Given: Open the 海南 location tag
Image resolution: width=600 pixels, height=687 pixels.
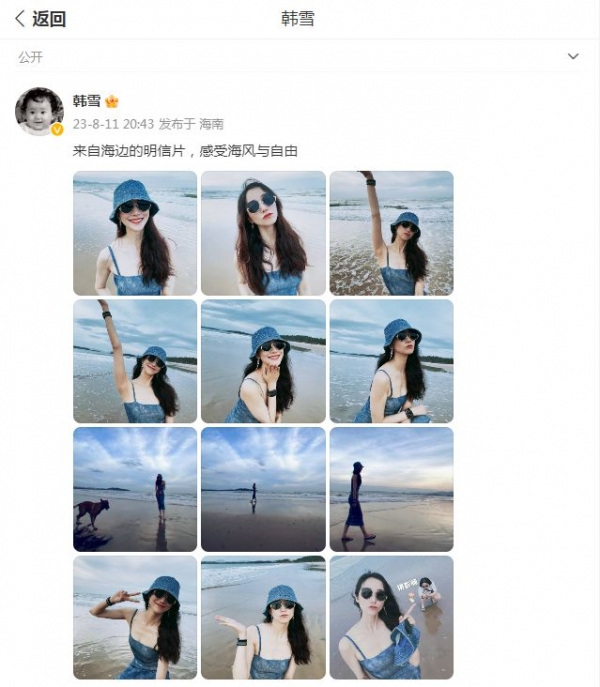Looking at the screenshot, I should coord(211,125).
